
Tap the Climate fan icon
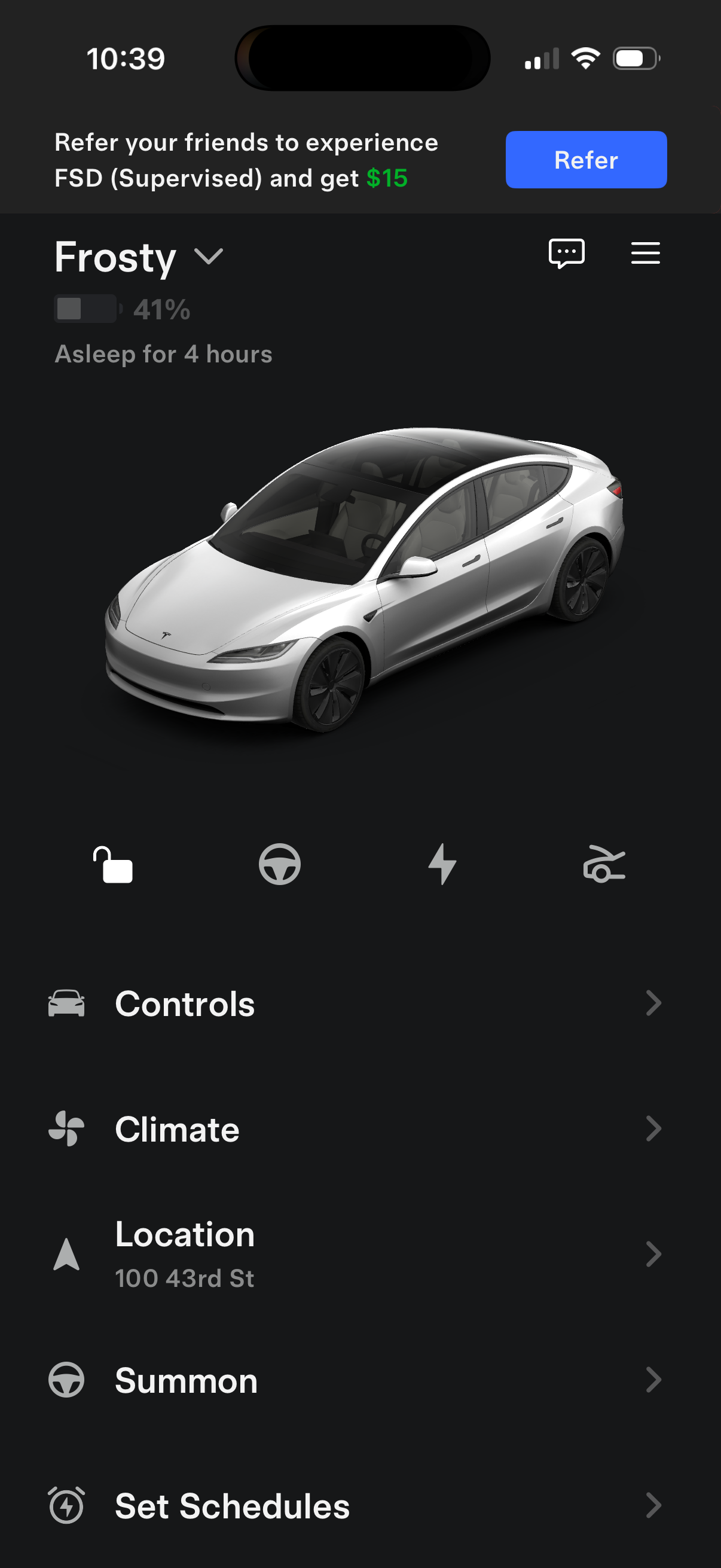67,1129
